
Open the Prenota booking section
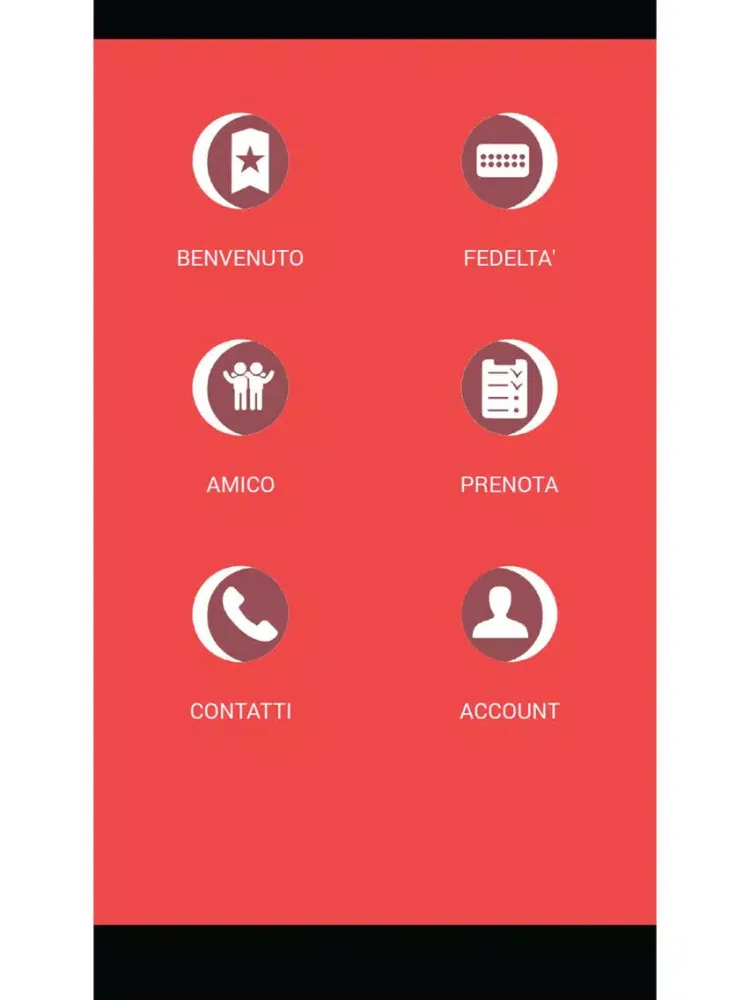509,388
